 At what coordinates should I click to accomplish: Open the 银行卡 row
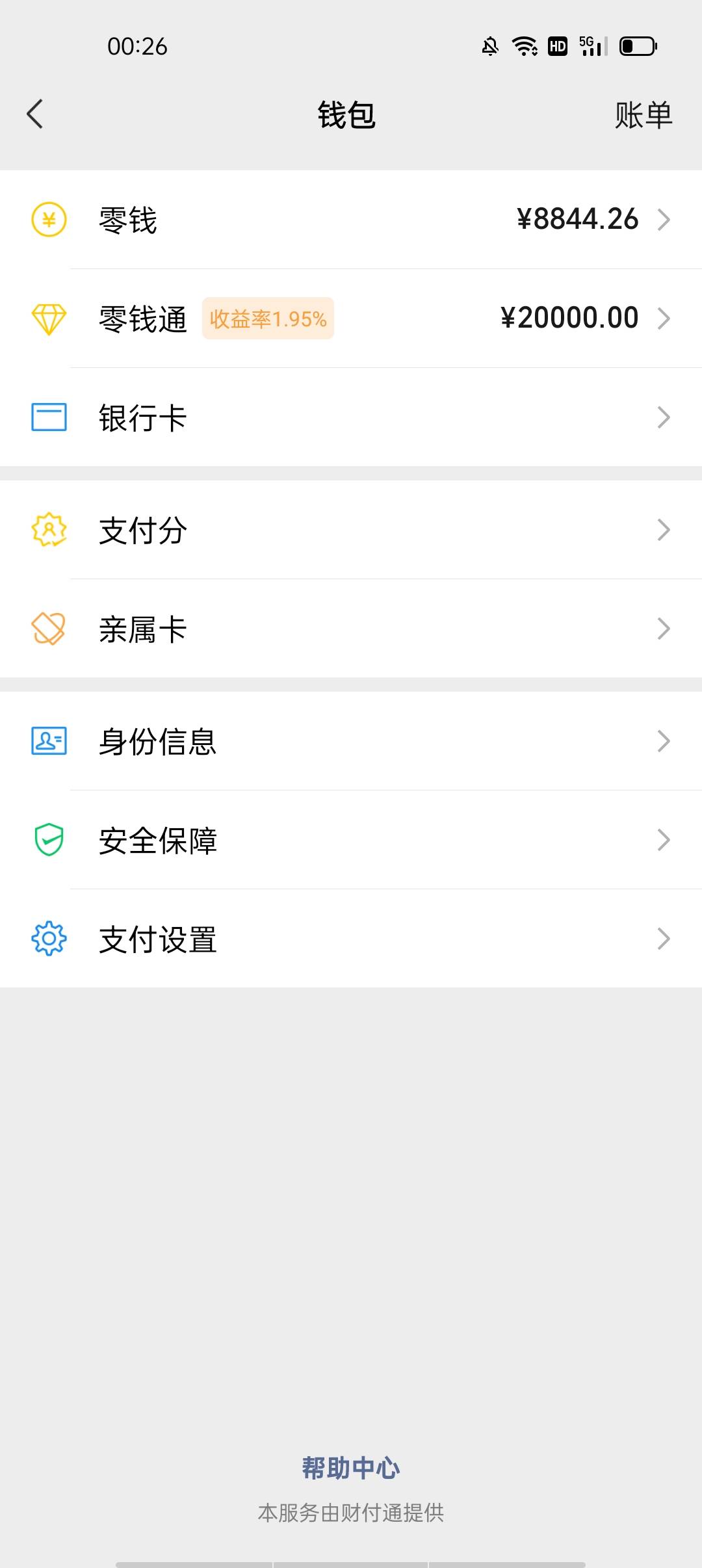(351, 417)
